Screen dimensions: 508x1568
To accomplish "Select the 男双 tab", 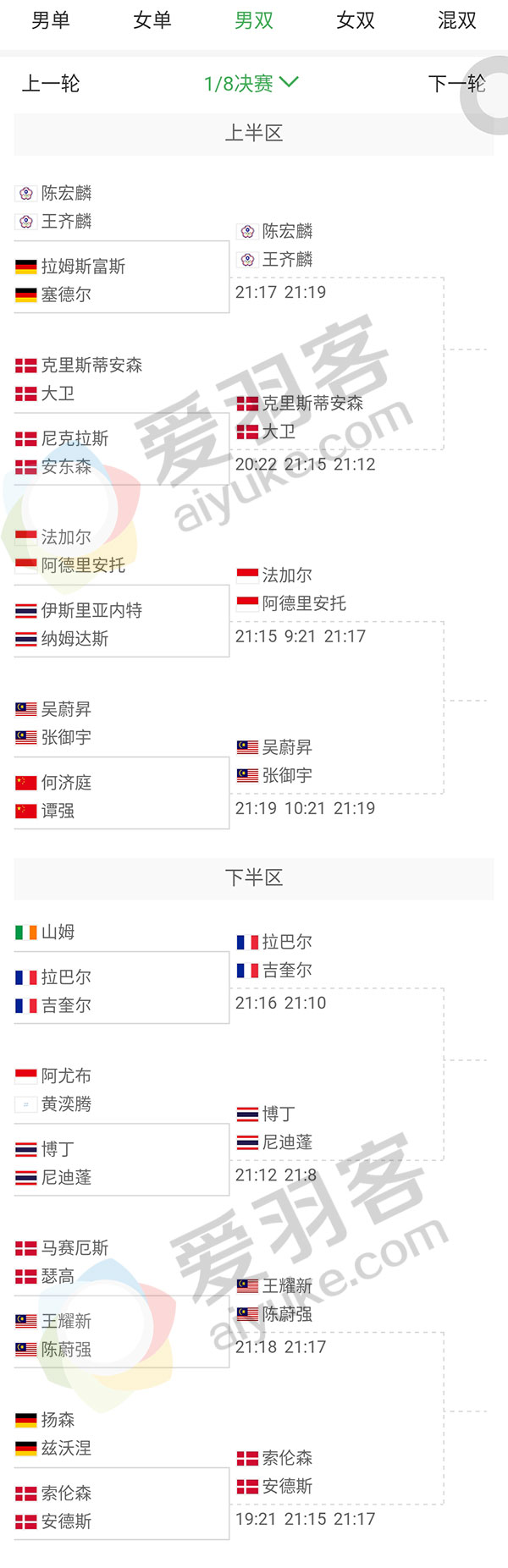I will [254, 20].
